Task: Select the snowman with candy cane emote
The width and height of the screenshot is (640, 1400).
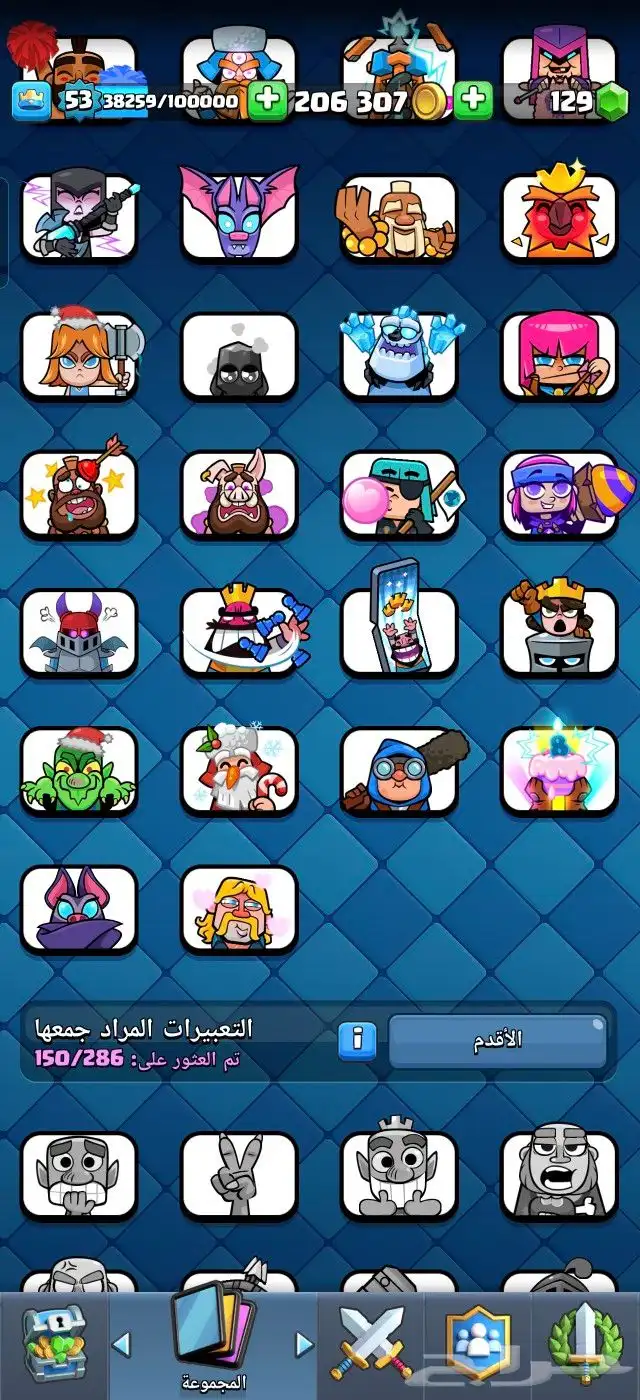Action: click(x=239, y=770)
